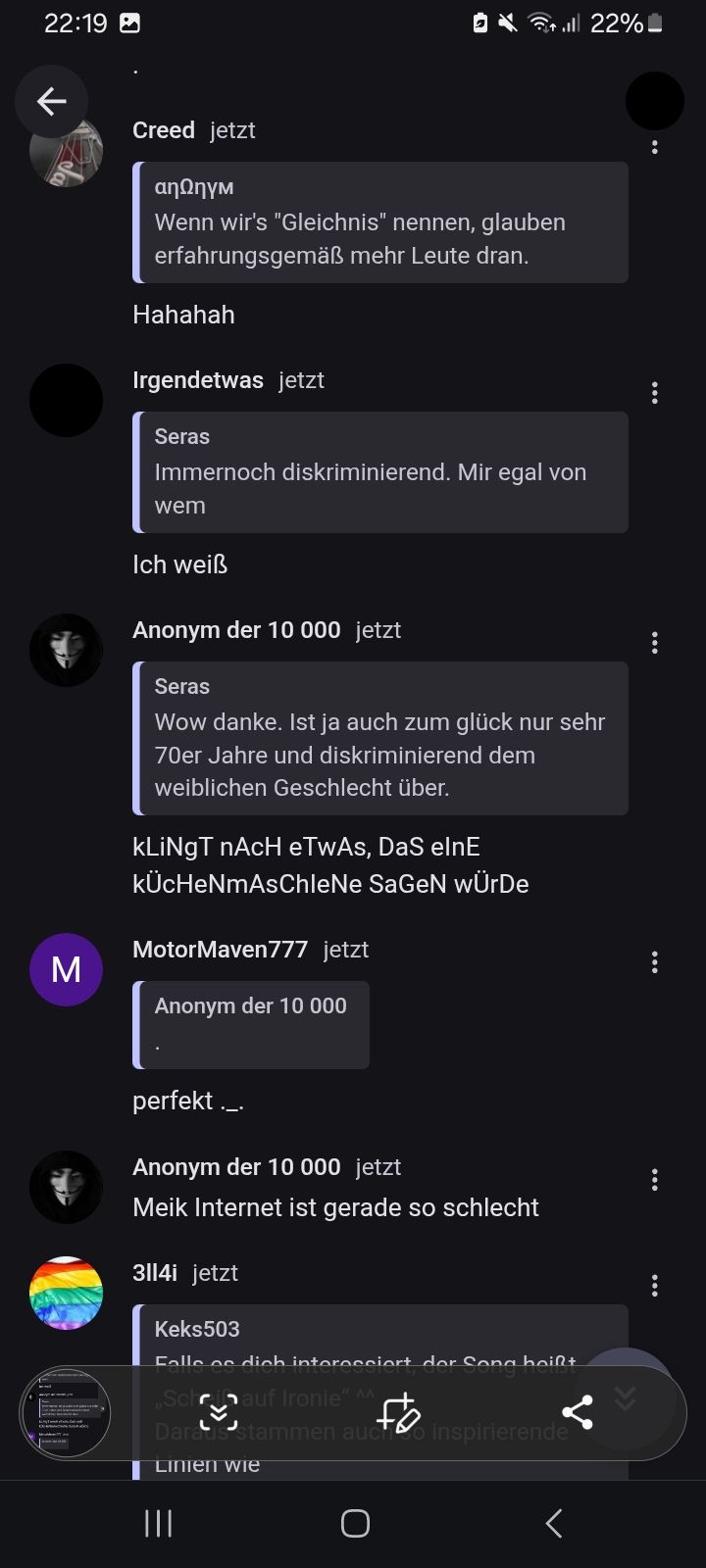Go to the system home screen

click(355, 1523)
